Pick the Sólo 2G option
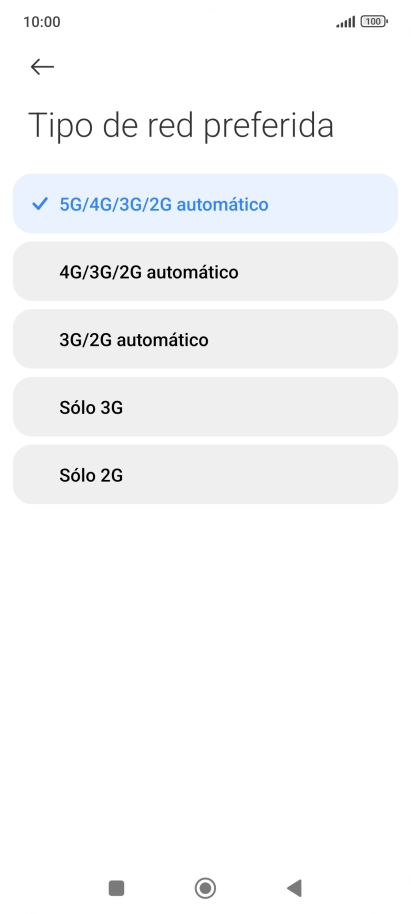Screen dimensions: 411x914 coord(205,474)
